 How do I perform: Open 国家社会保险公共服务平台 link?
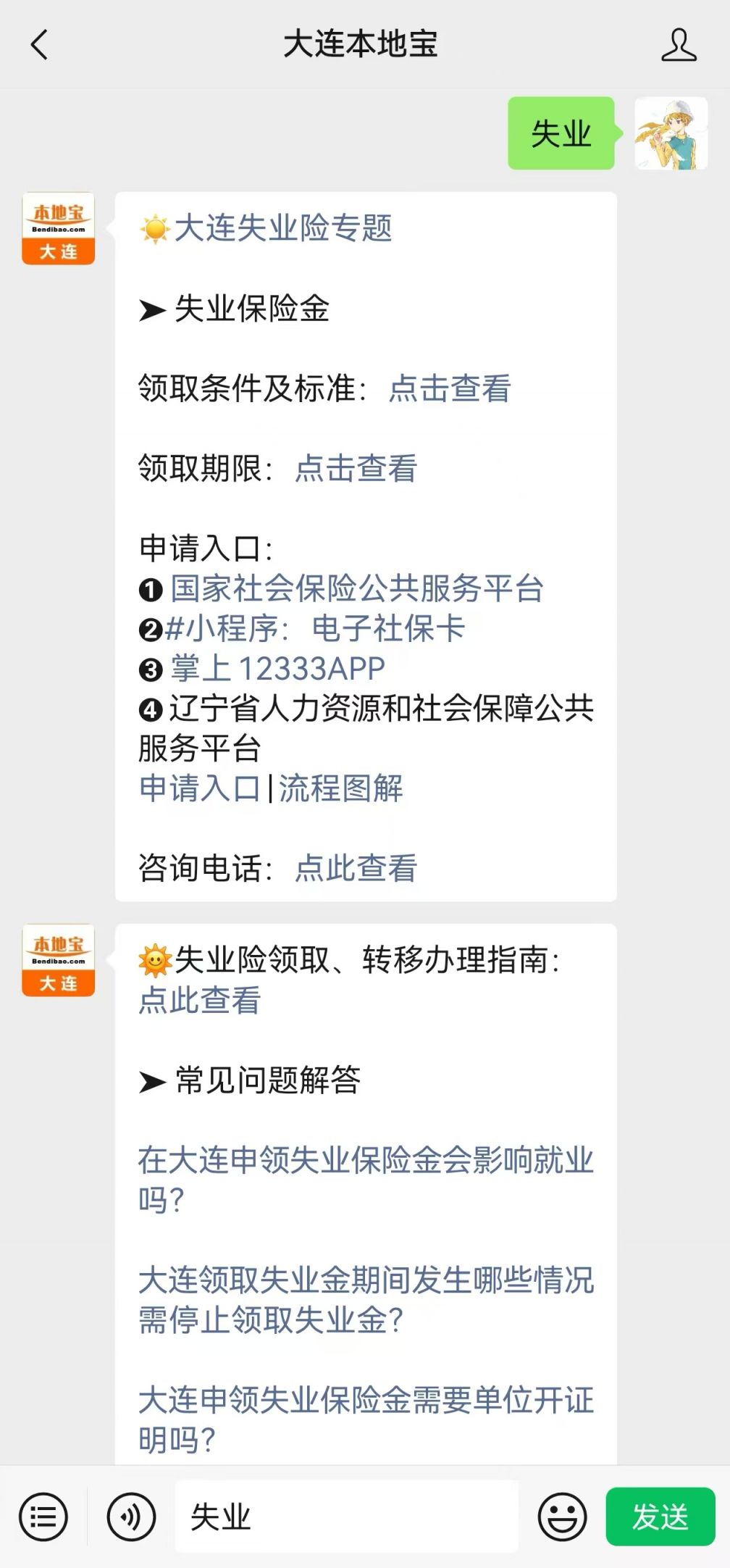click(x=357, y=588)
